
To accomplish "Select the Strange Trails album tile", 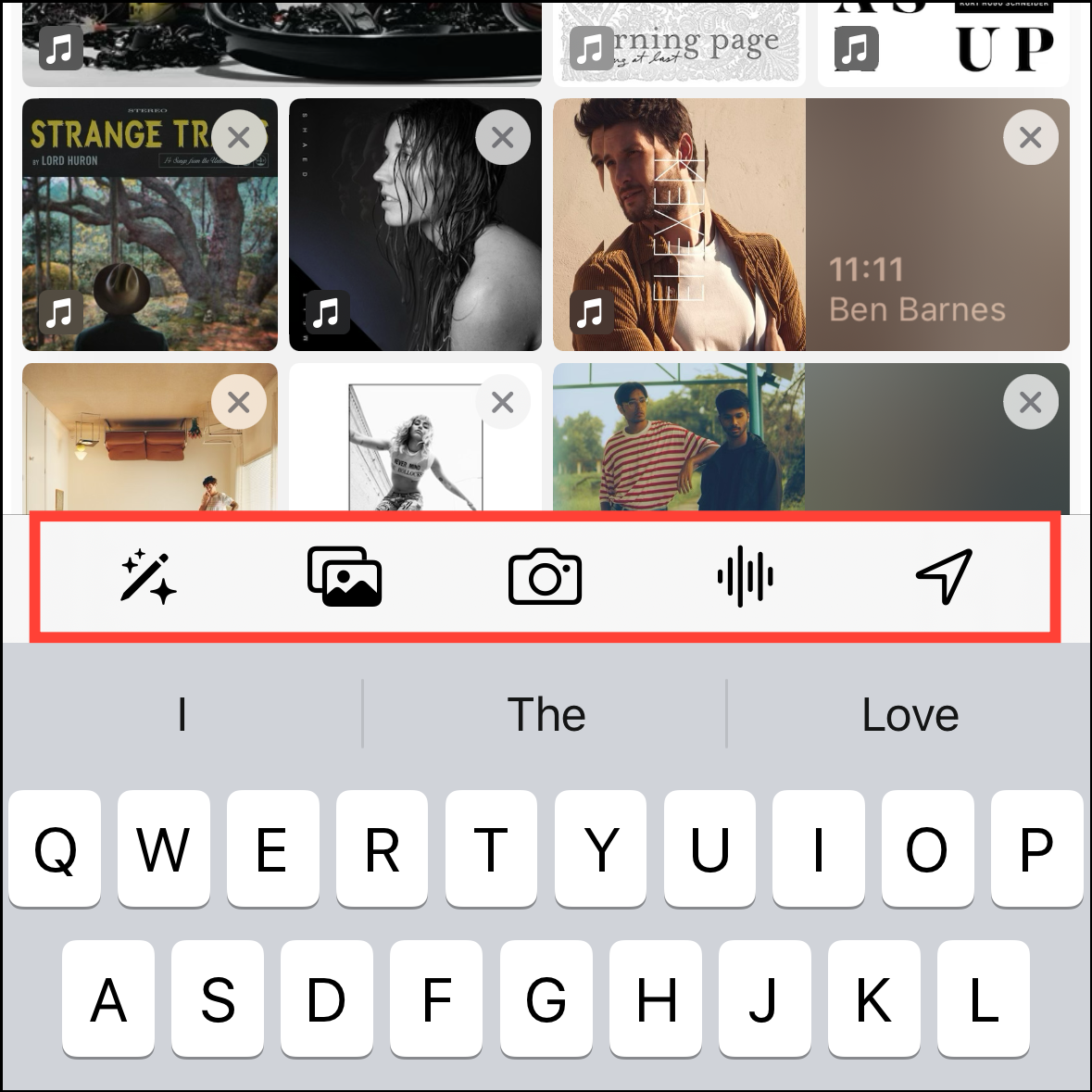I will click(130, 250).
